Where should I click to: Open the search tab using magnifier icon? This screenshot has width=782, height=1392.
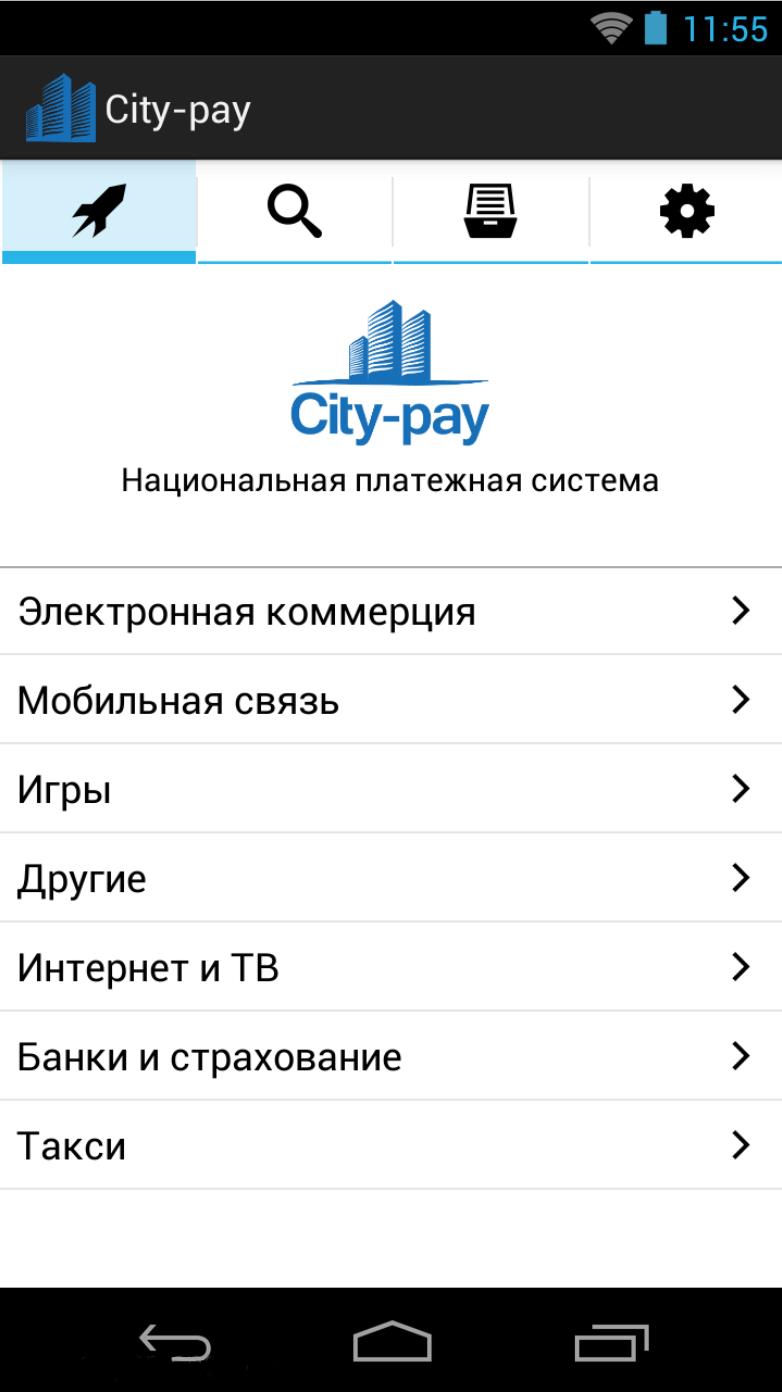click(293, 210)
